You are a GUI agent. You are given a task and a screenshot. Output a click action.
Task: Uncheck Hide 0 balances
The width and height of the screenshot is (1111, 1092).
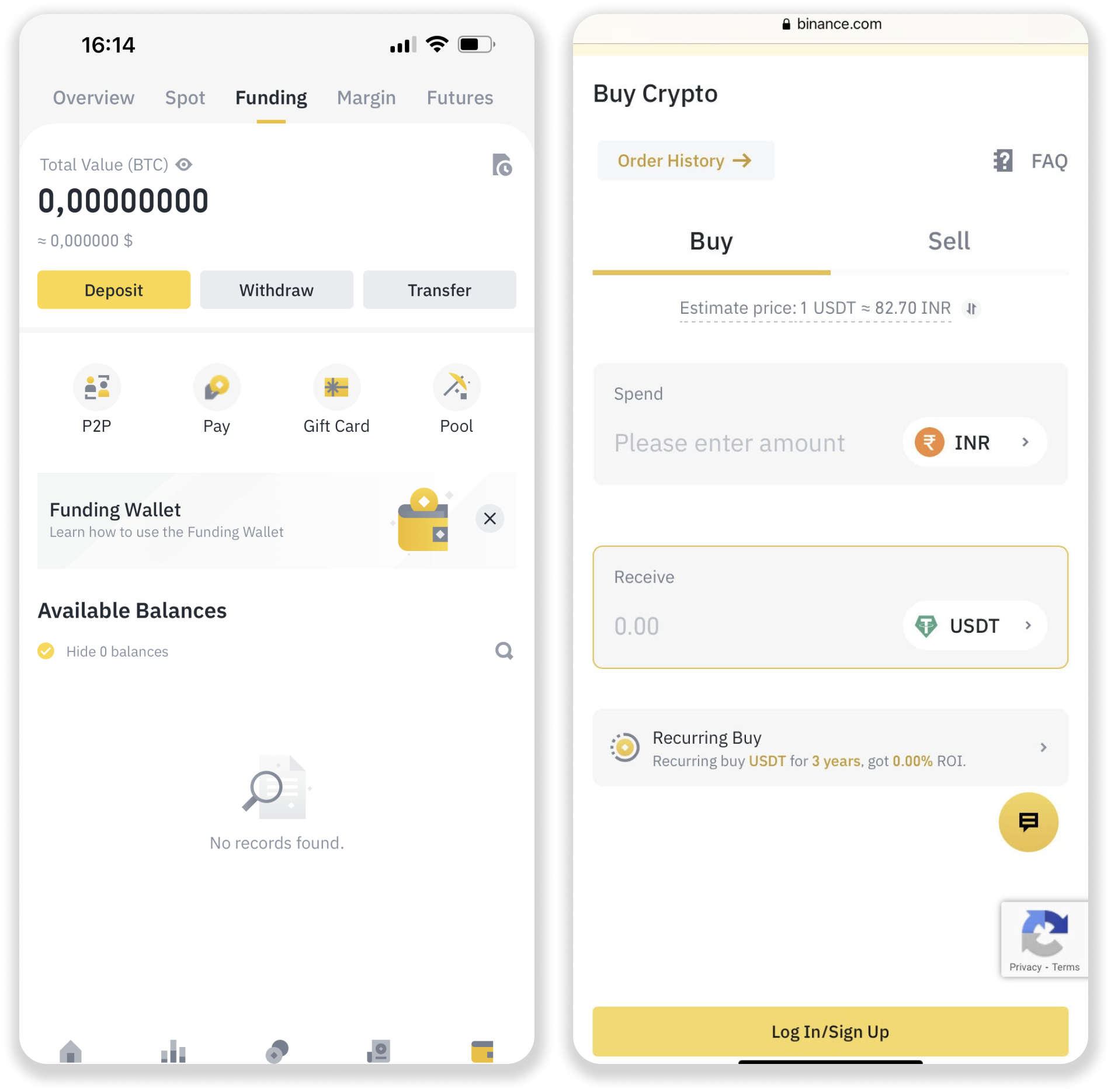46,651
